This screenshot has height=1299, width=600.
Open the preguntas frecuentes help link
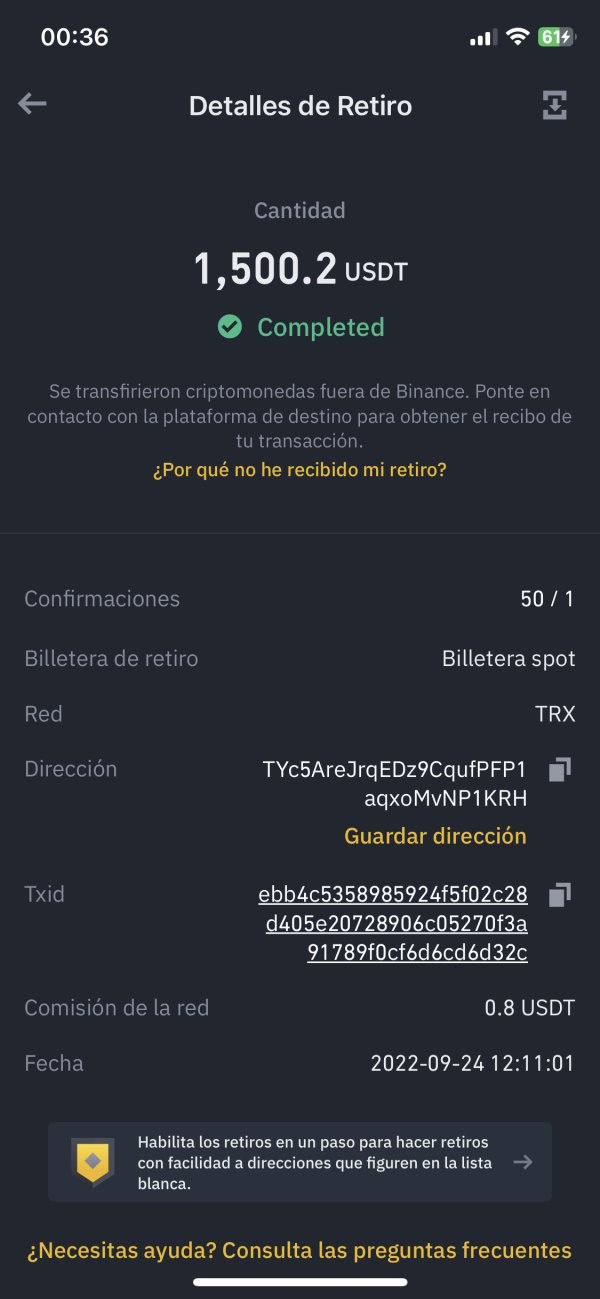[300, 1250]
